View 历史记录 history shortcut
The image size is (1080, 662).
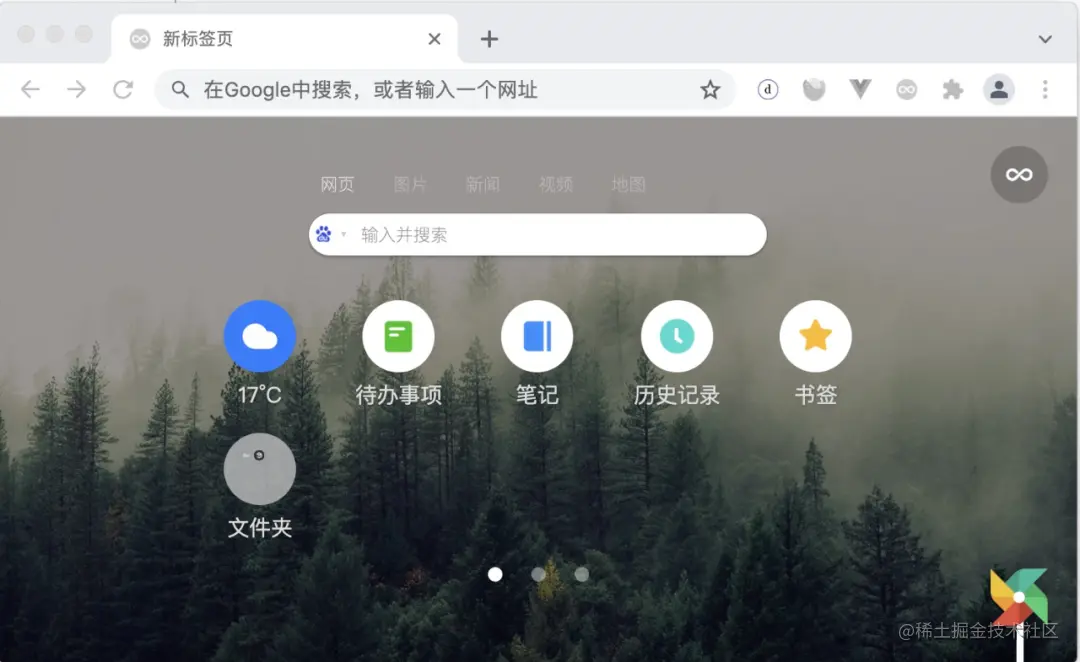point(677,337)
